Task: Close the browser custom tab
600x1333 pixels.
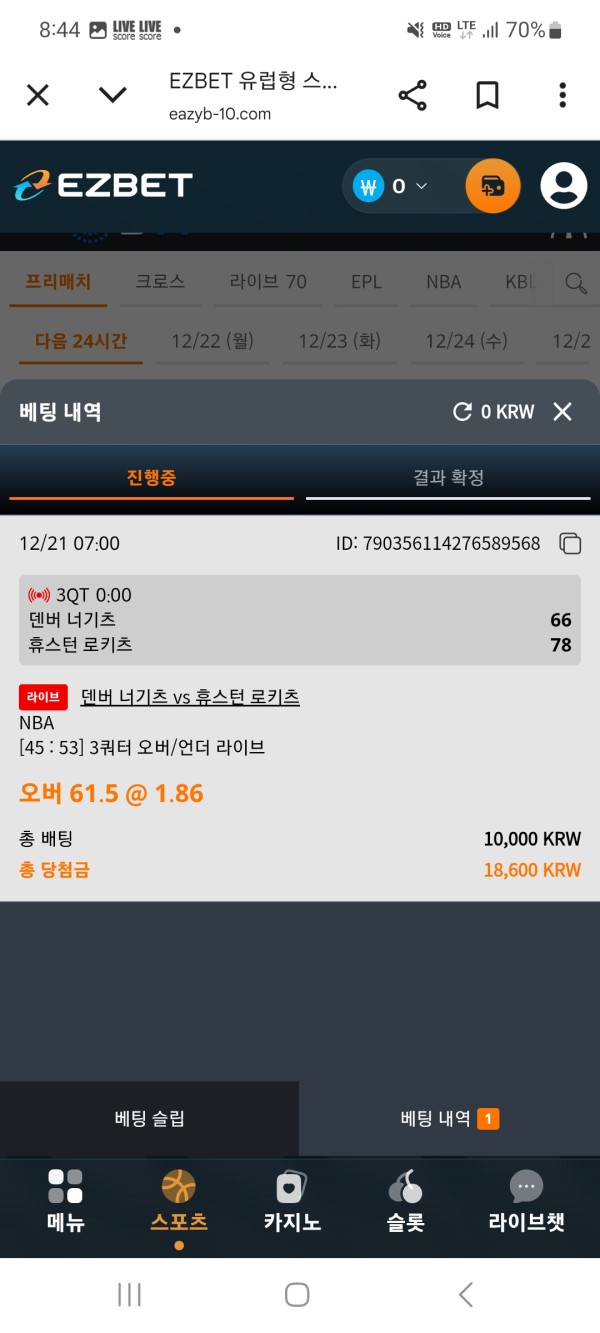Action: 37,95
